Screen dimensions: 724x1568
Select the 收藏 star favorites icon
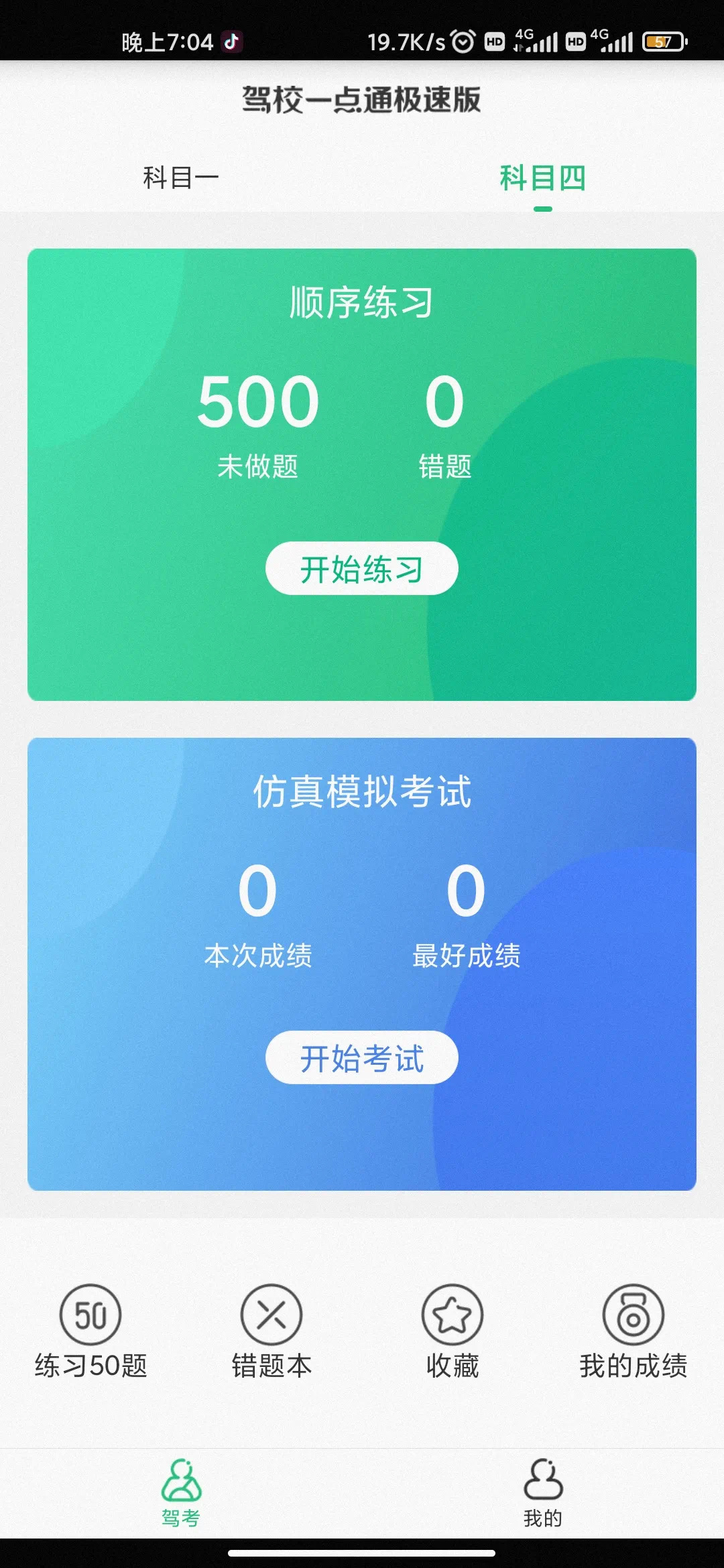(451, 1333)
